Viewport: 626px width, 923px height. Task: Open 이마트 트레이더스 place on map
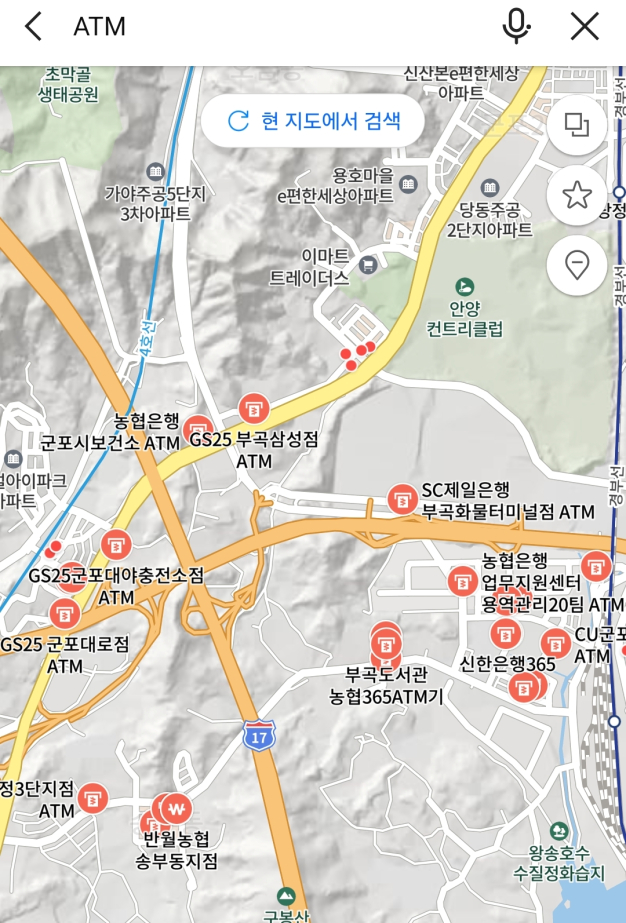click(x=369, y=265)
